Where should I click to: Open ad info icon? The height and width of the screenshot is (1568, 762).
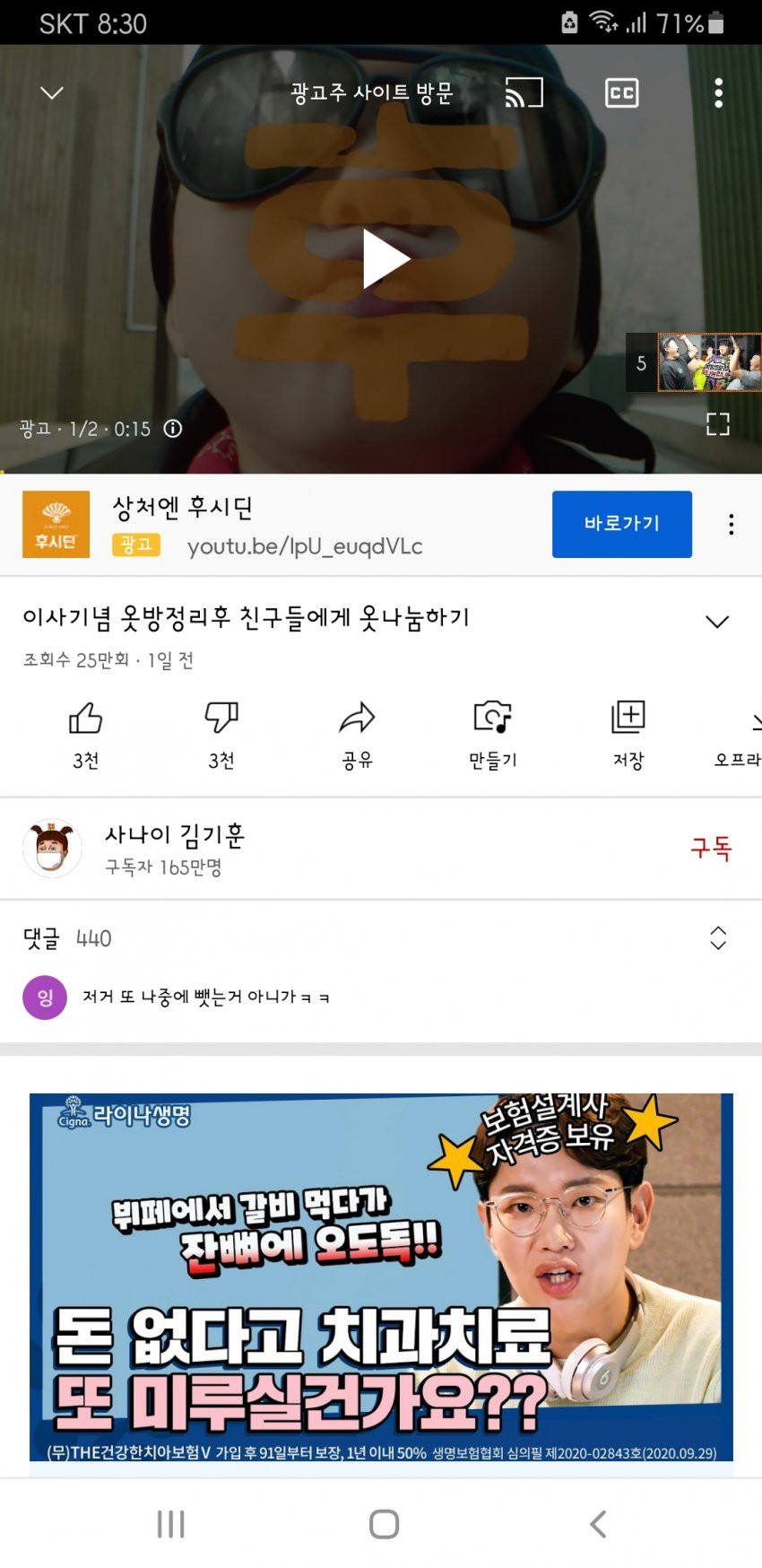click(x=173, y=429)
